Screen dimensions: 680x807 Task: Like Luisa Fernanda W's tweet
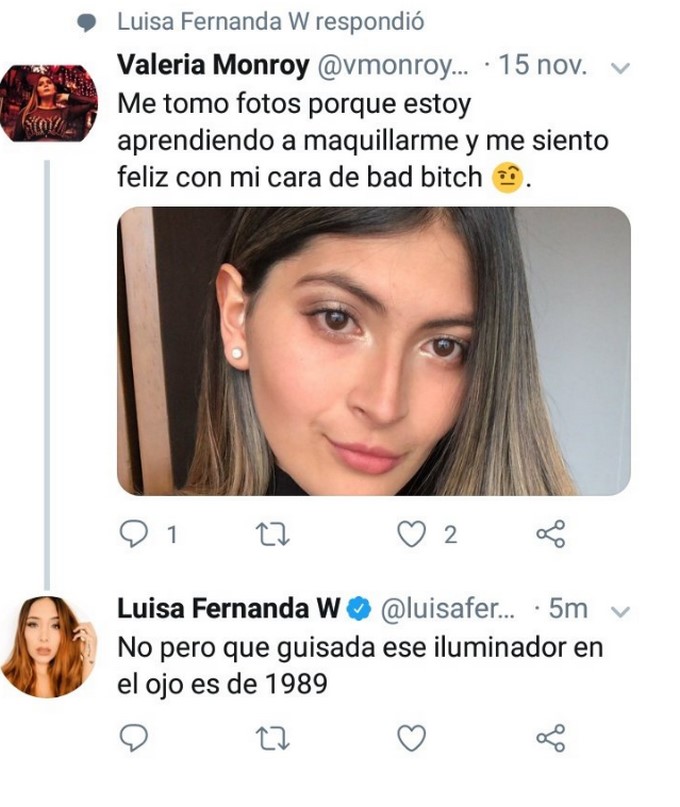[411, 738]
